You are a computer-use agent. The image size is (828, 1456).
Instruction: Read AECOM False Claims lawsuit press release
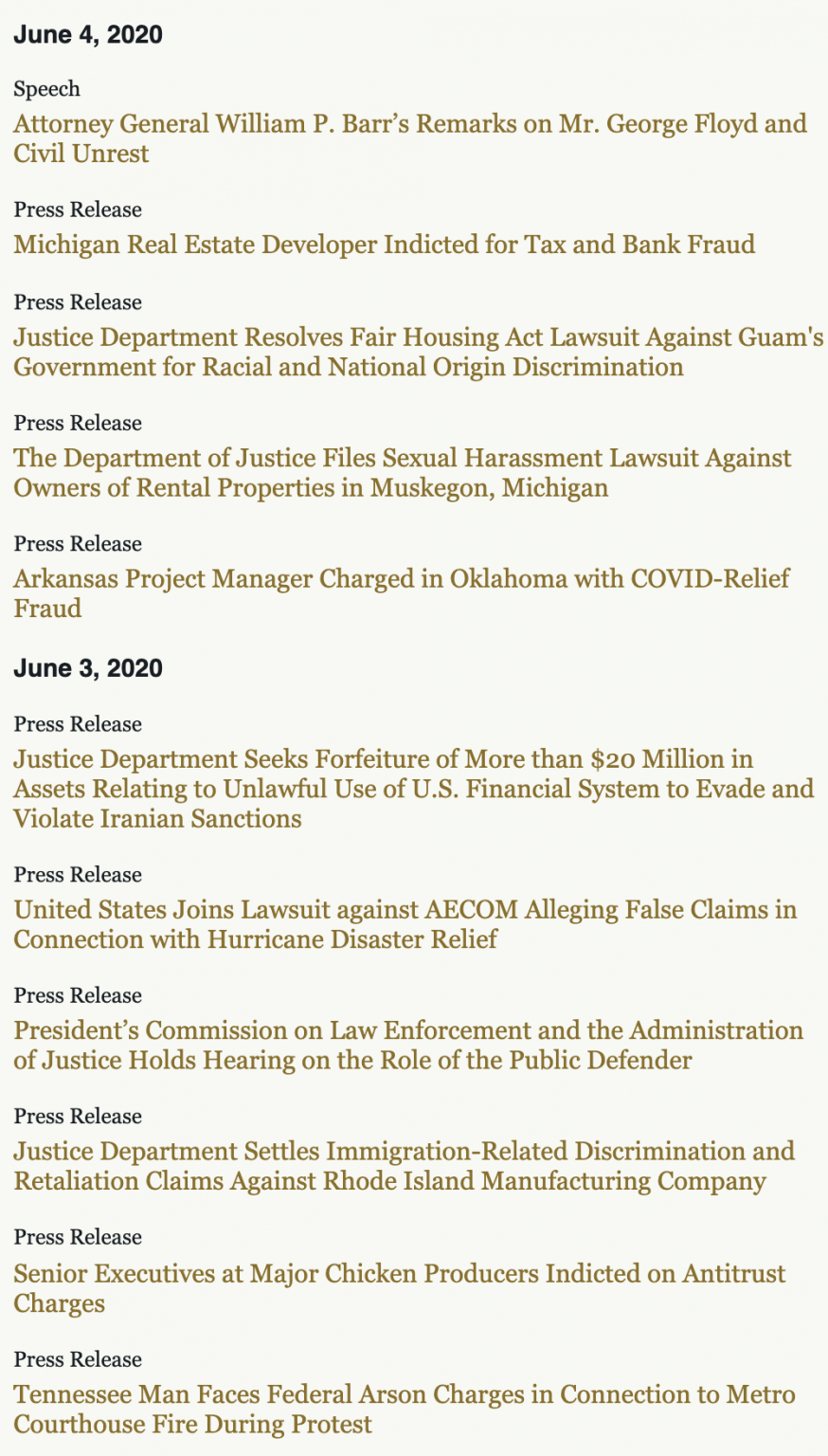pos(405,910)
